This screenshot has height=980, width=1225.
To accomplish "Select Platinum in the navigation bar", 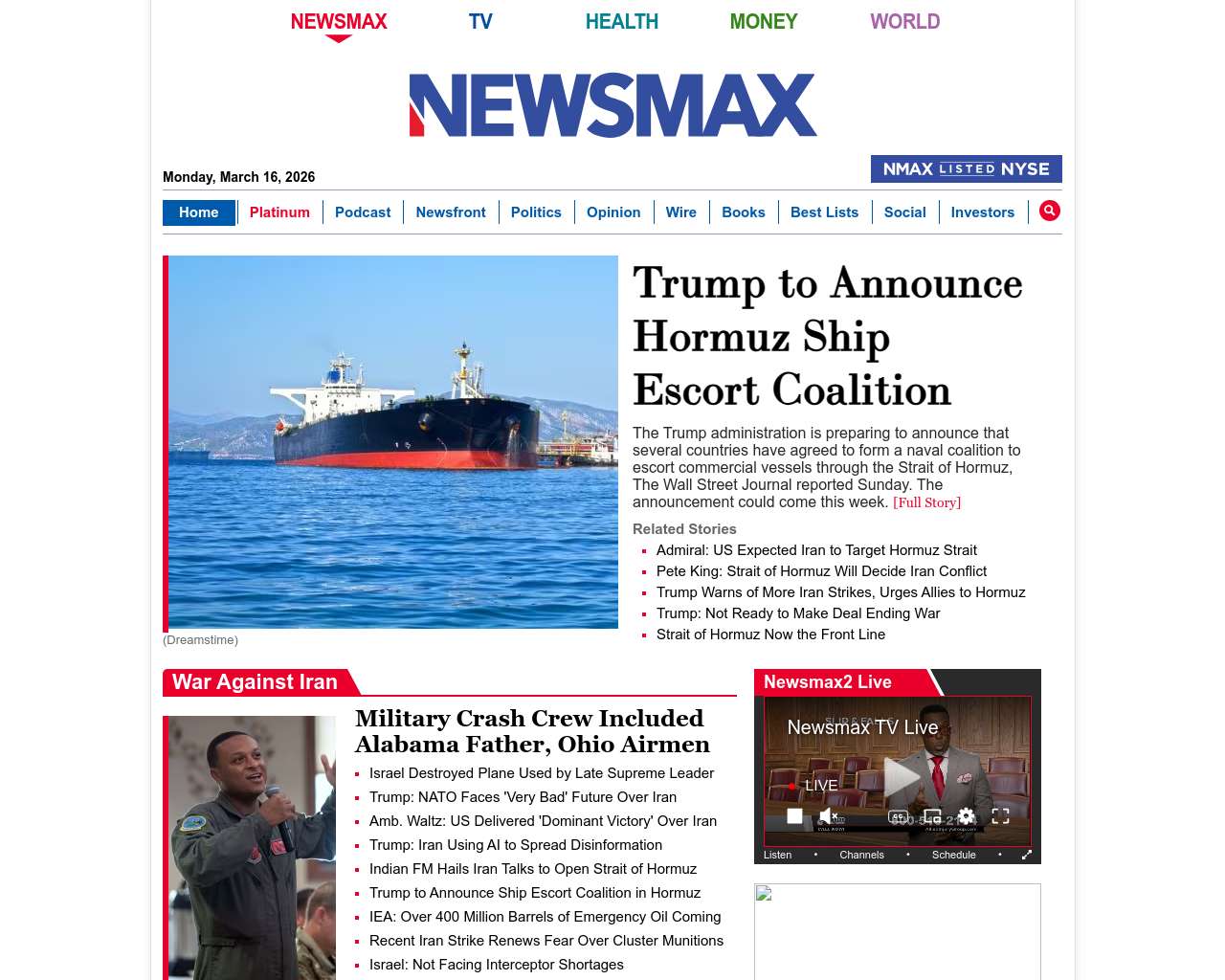I will [x=279, y=212].
